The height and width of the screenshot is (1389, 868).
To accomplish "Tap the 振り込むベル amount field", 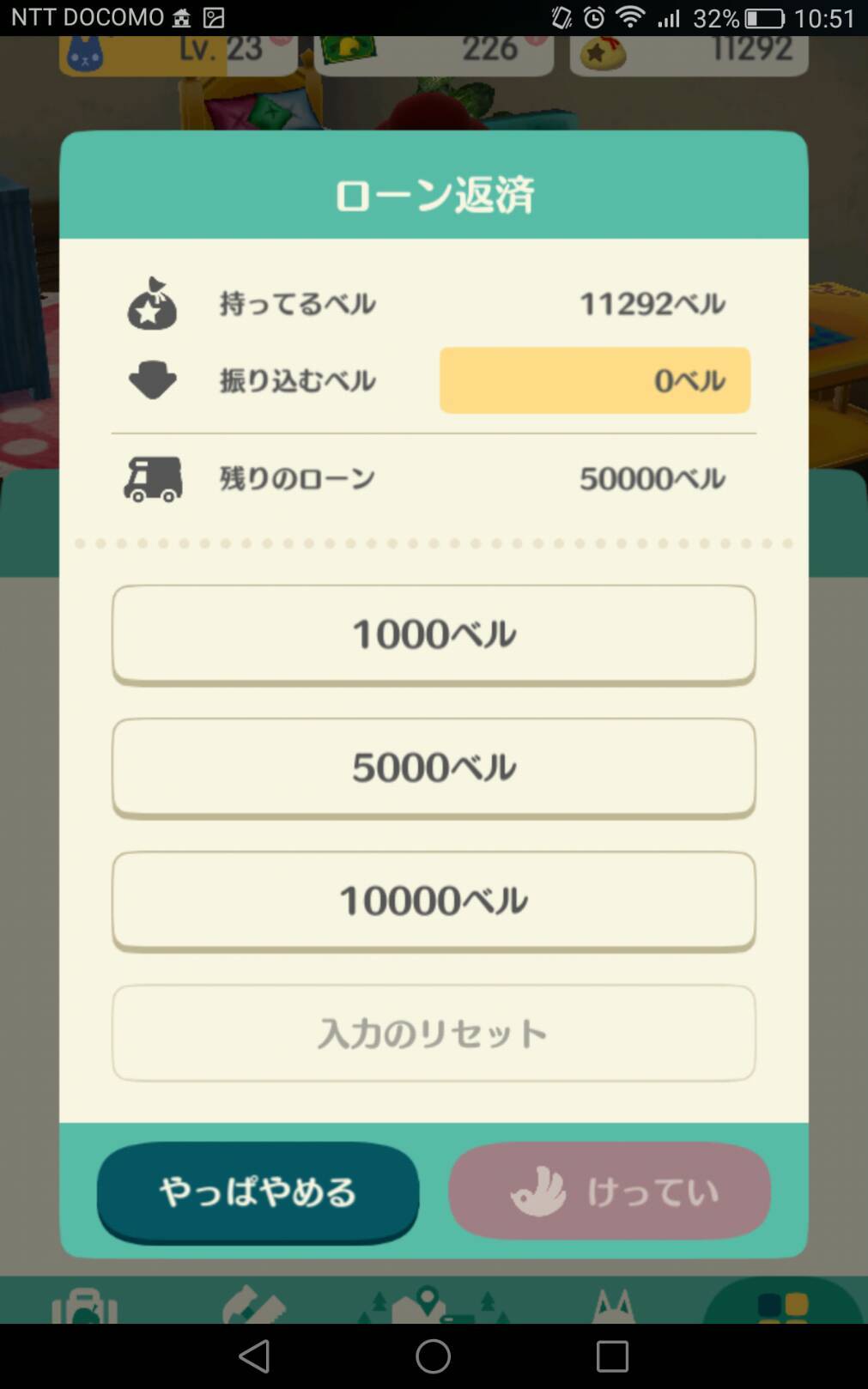I will coord(595,380).
